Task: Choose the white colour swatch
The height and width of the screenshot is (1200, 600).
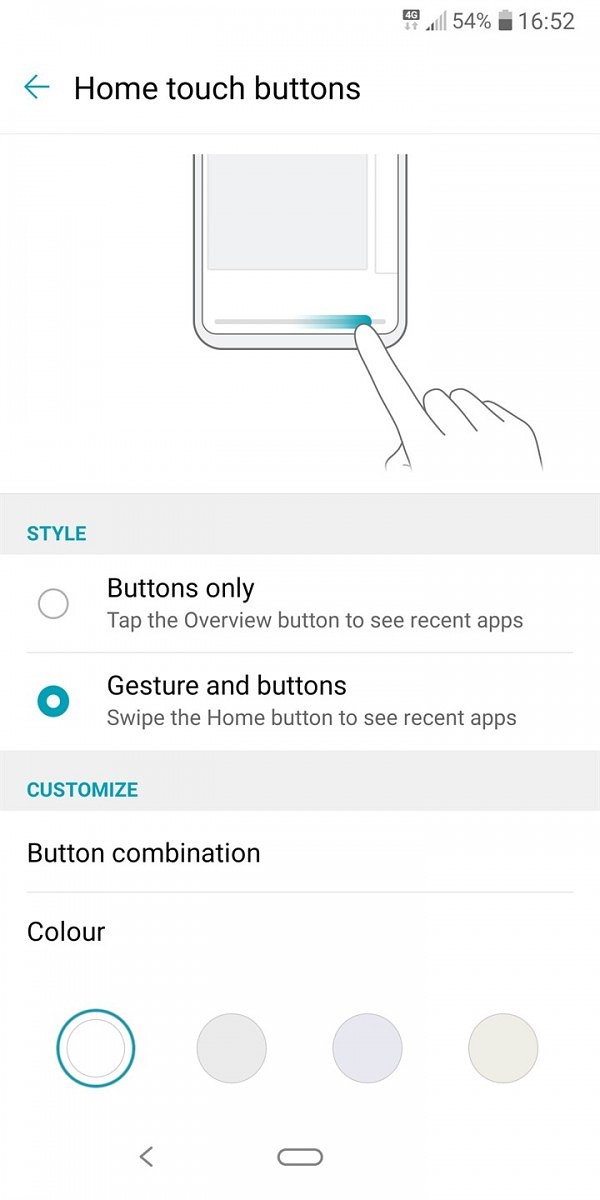Action: tap(96, 1048)
